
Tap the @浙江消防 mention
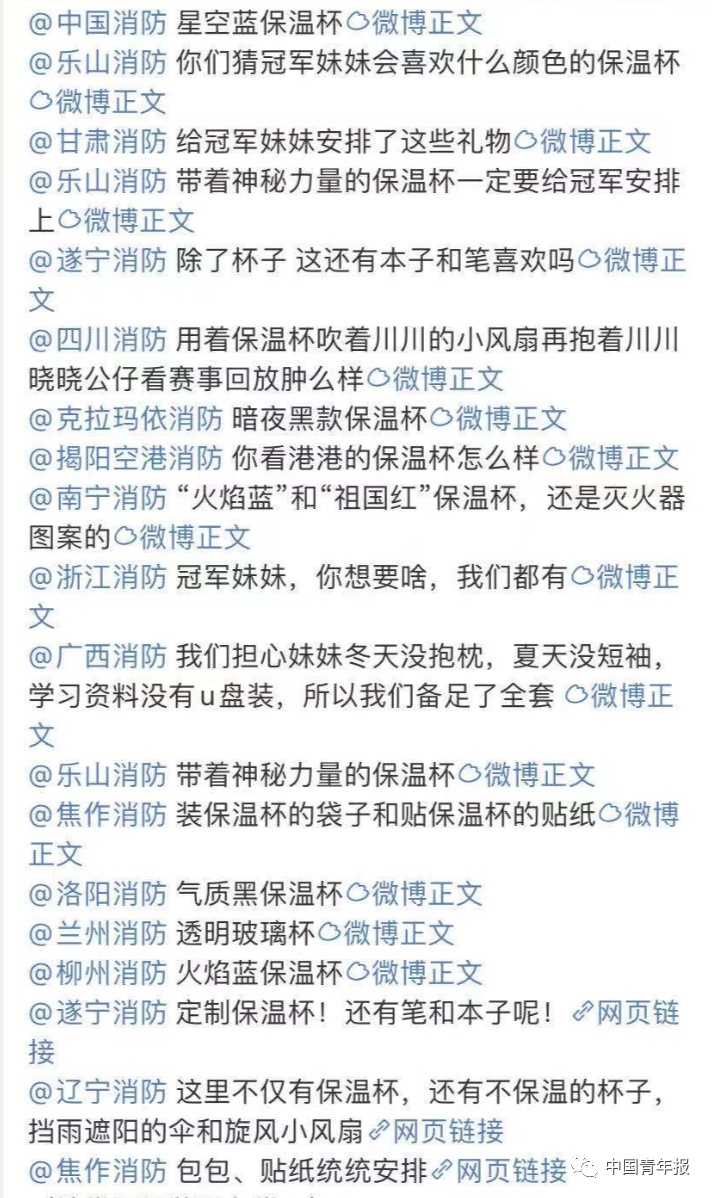pyautogui.click(x=97, y=576)
